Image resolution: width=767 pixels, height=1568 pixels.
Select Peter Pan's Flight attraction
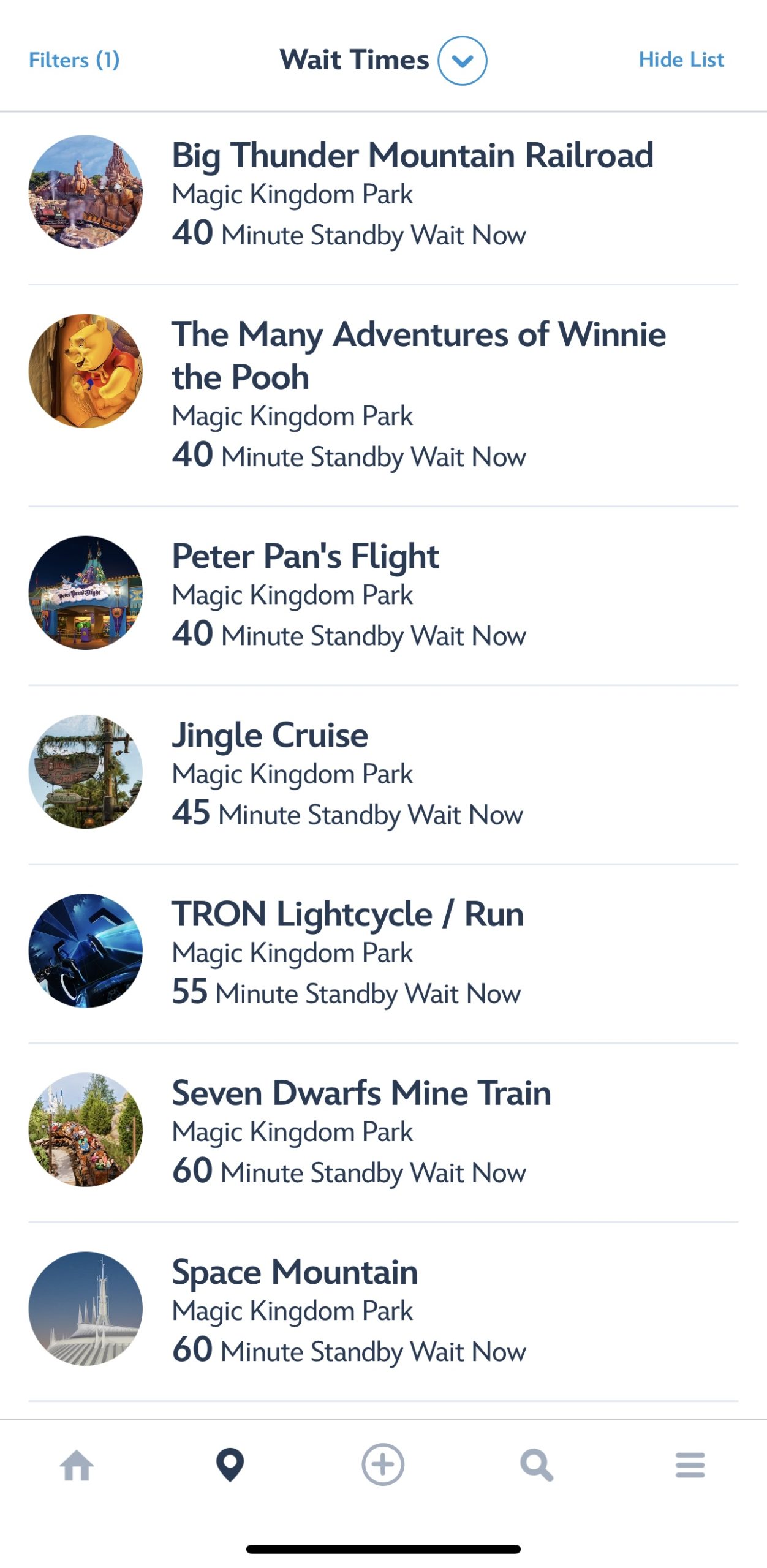tap(305, 556)
